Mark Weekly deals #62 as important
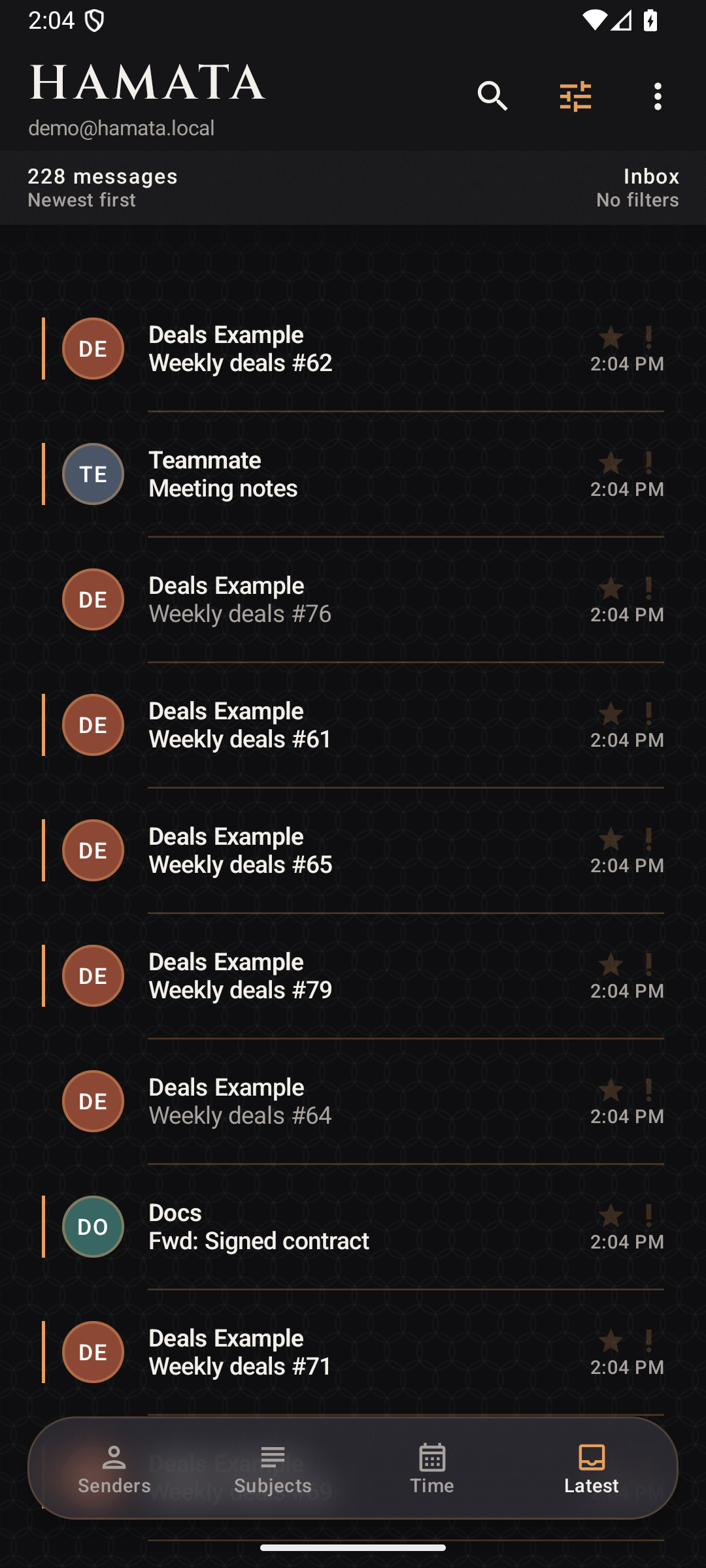Viewport: 706px width, 1568px height. tap(648, 338)
